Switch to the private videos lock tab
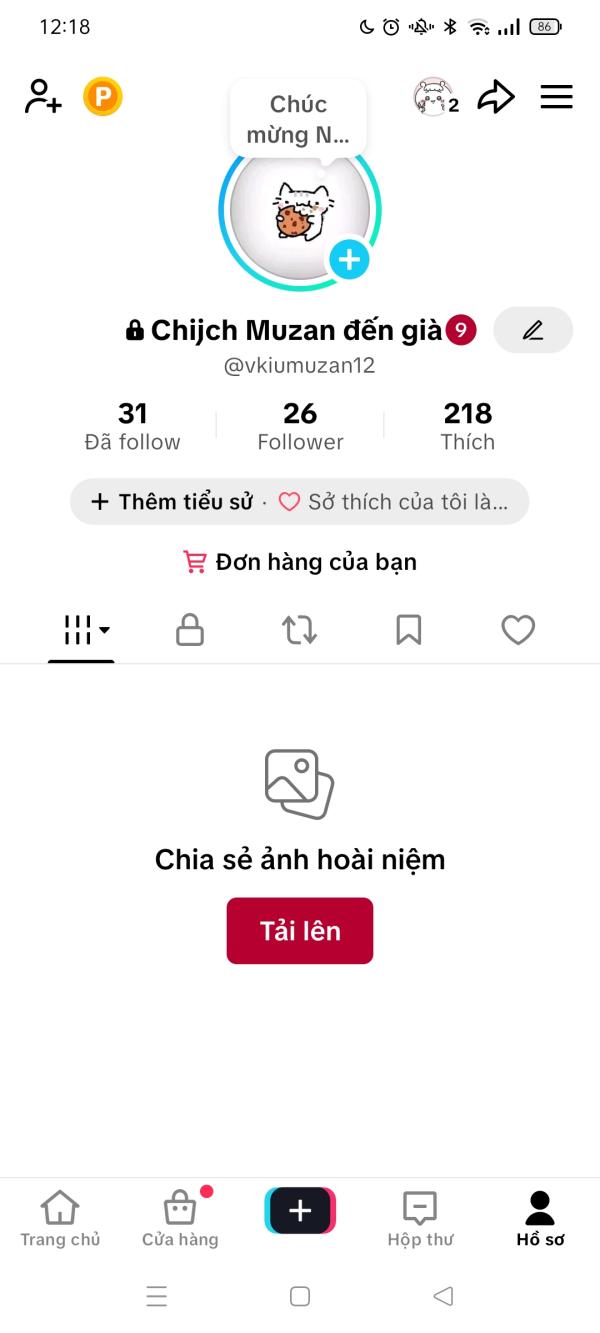 (190, 630)
